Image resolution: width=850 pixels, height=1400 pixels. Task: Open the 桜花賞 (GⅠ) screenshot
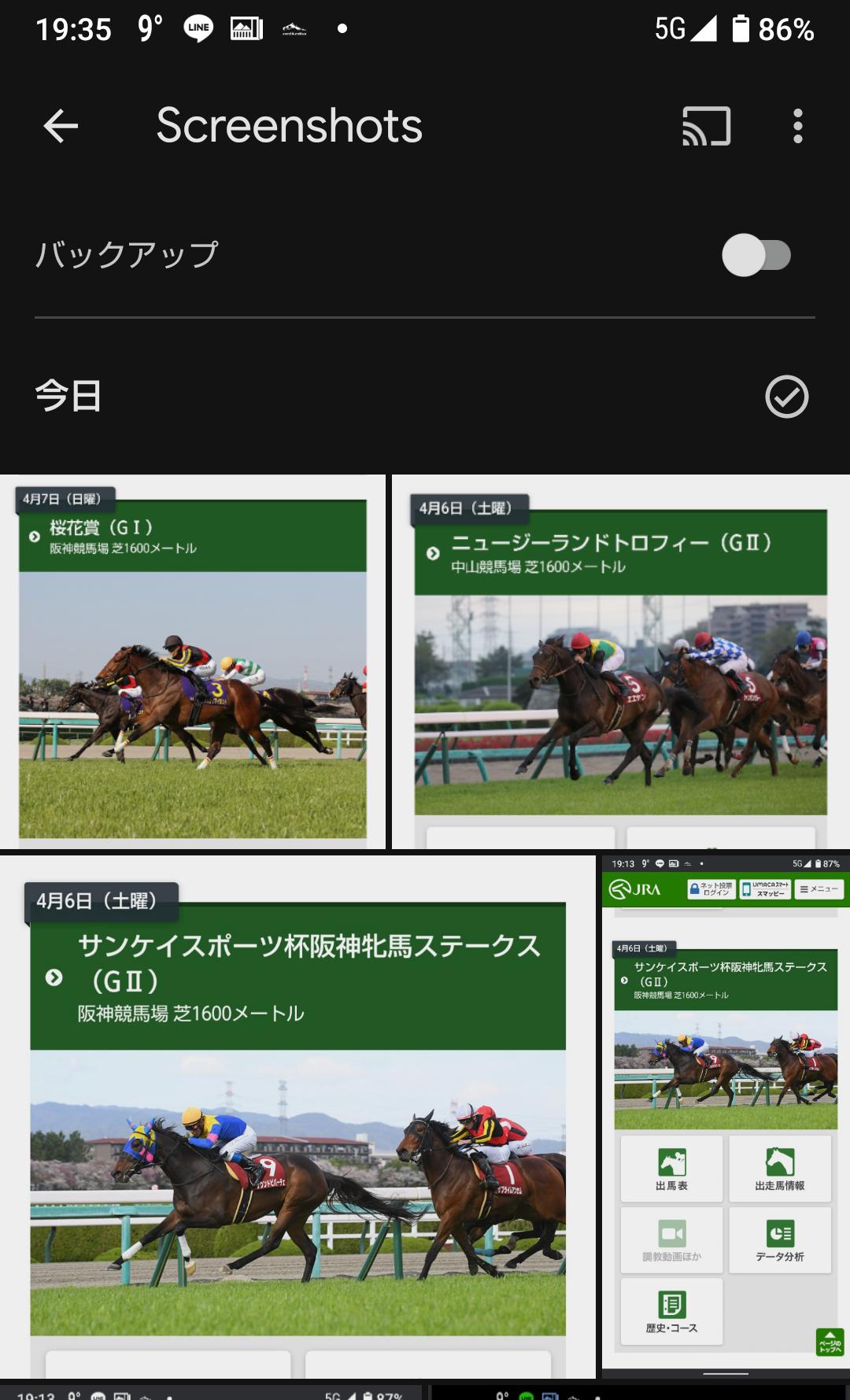coord(193,662)
